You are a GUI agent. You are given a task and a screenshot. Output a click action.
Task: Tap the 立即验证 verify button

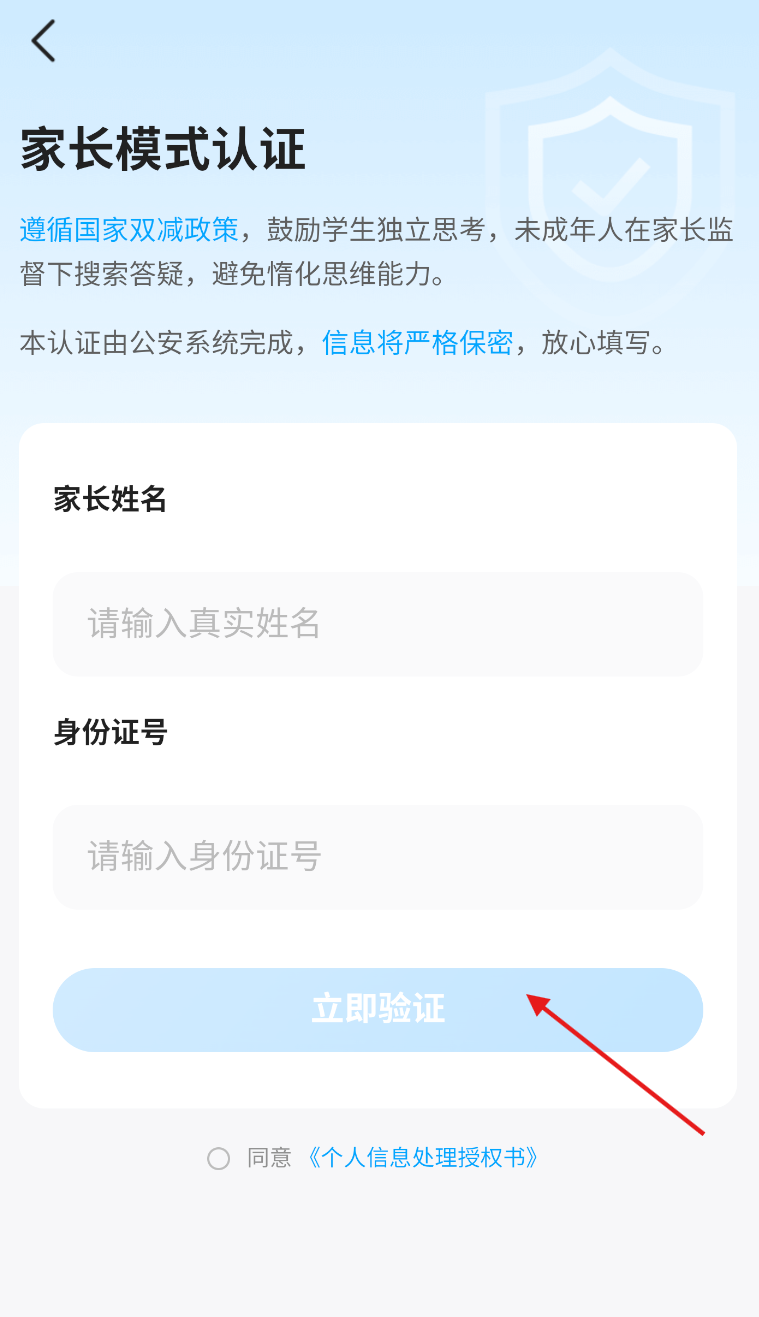click(x=378, y=1010)
